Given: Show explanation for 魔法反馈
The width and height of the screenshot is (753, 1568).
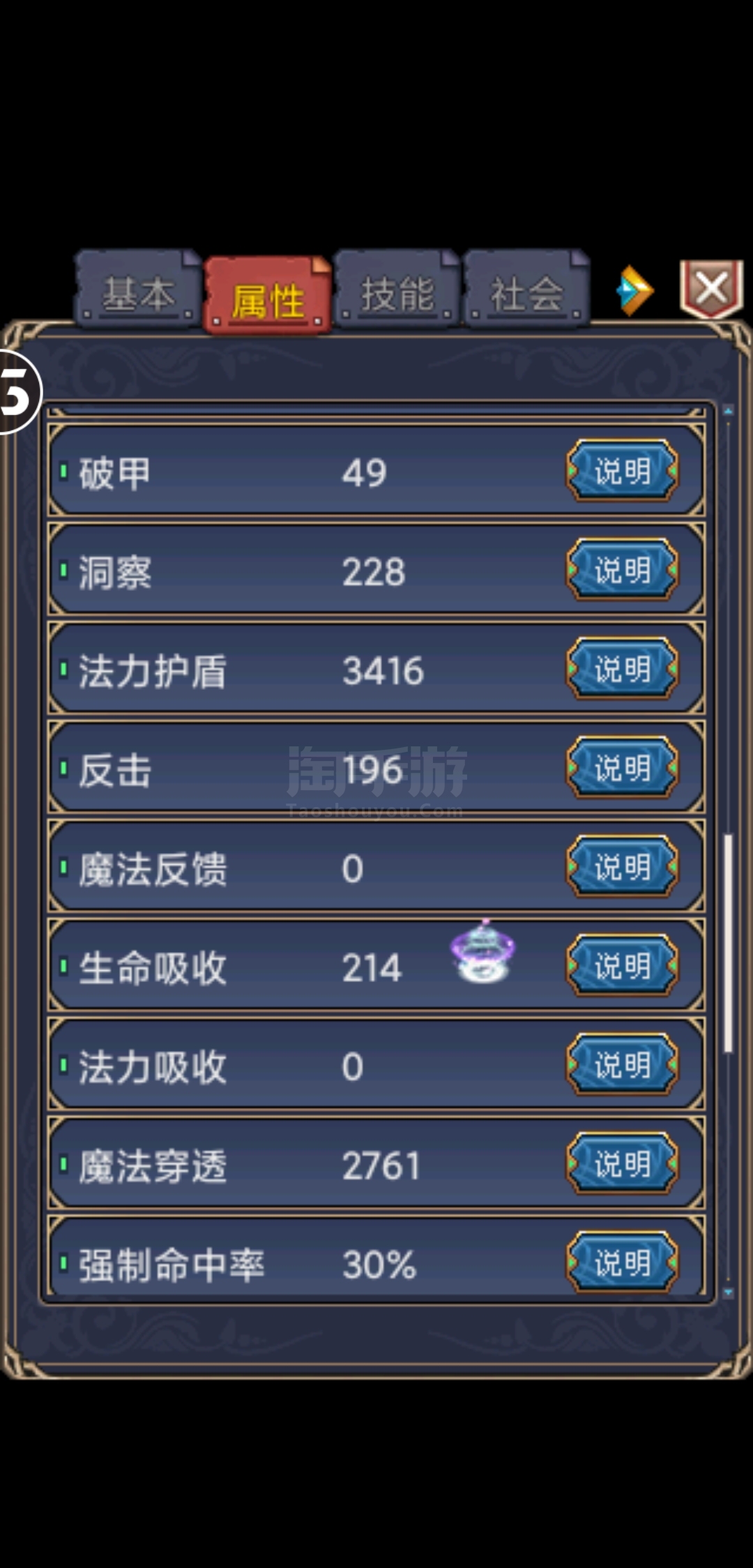Looking at the screenshot, I should pos(622,867).
